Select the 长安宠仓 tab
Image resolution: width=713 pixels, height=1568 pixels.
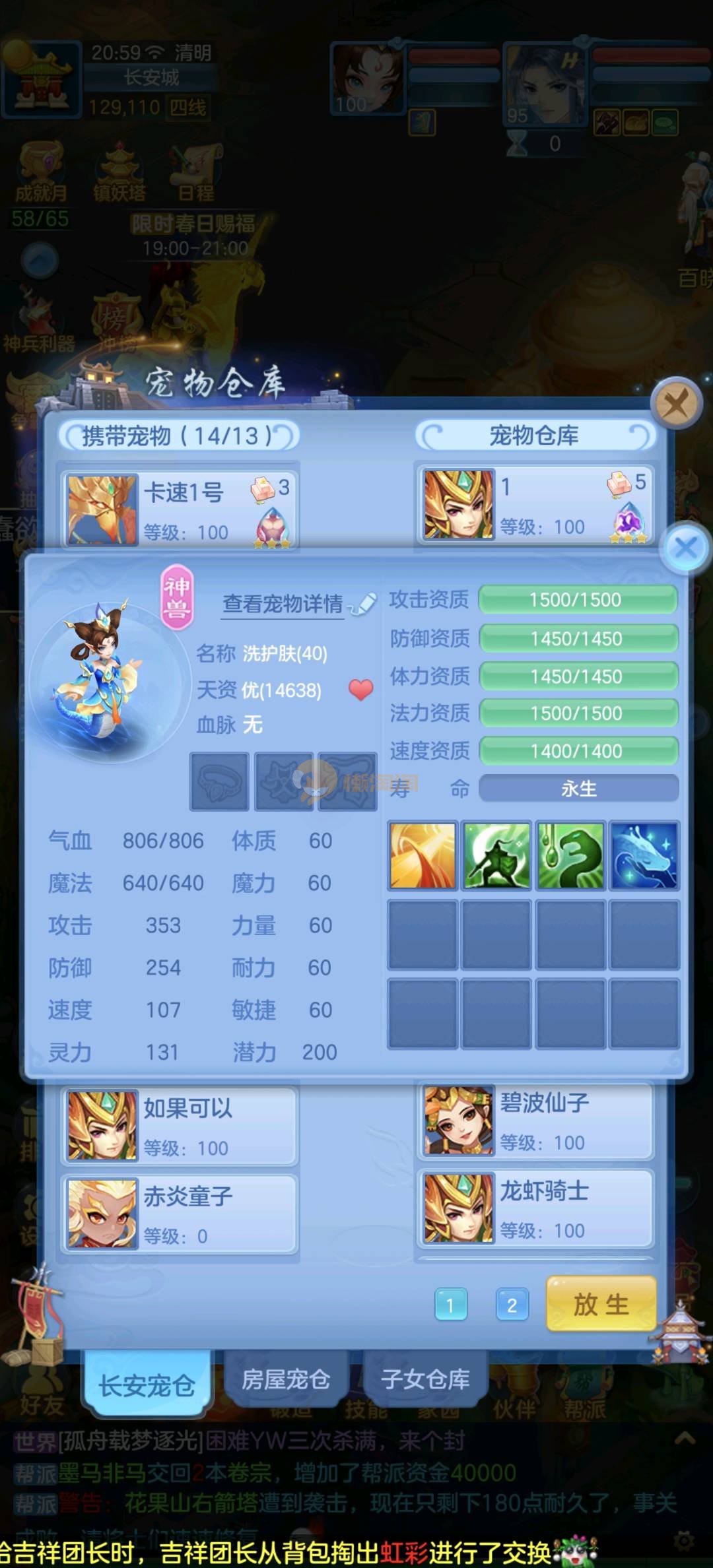[147, 1385]
